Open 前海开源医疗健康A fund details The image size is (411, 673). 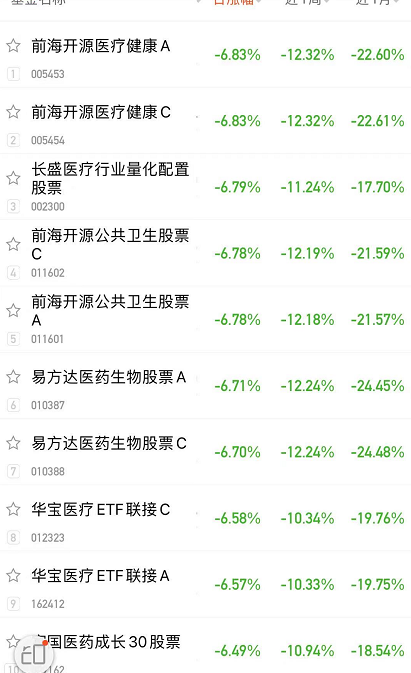pos(206,55)
